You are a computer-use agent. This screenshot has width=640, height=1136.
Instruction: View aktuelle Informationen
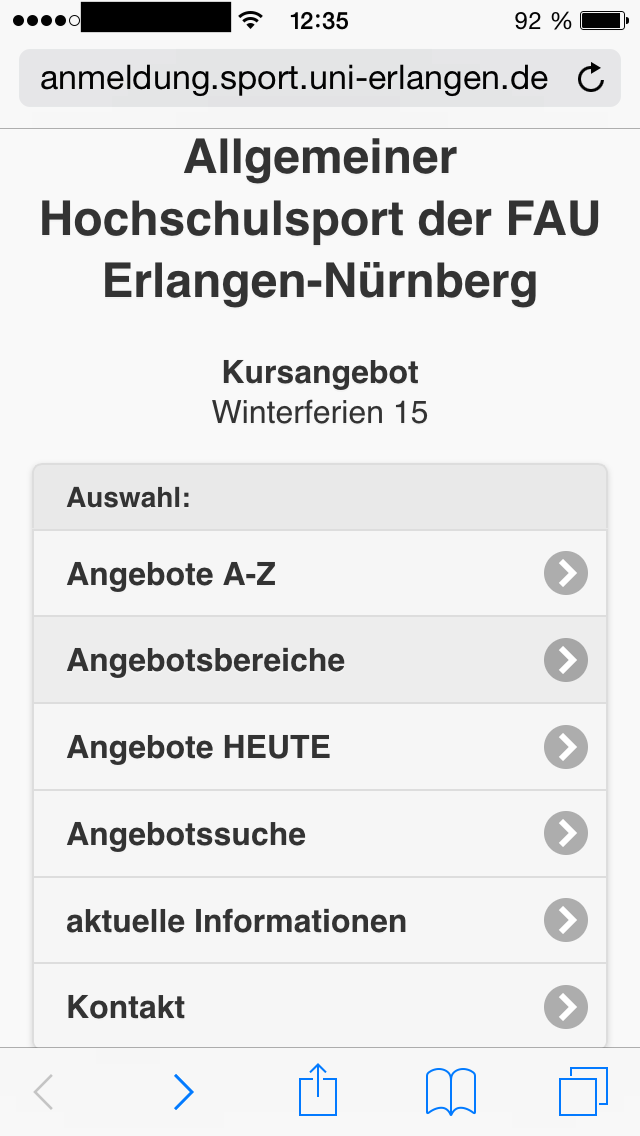click(x=320, y=920)
